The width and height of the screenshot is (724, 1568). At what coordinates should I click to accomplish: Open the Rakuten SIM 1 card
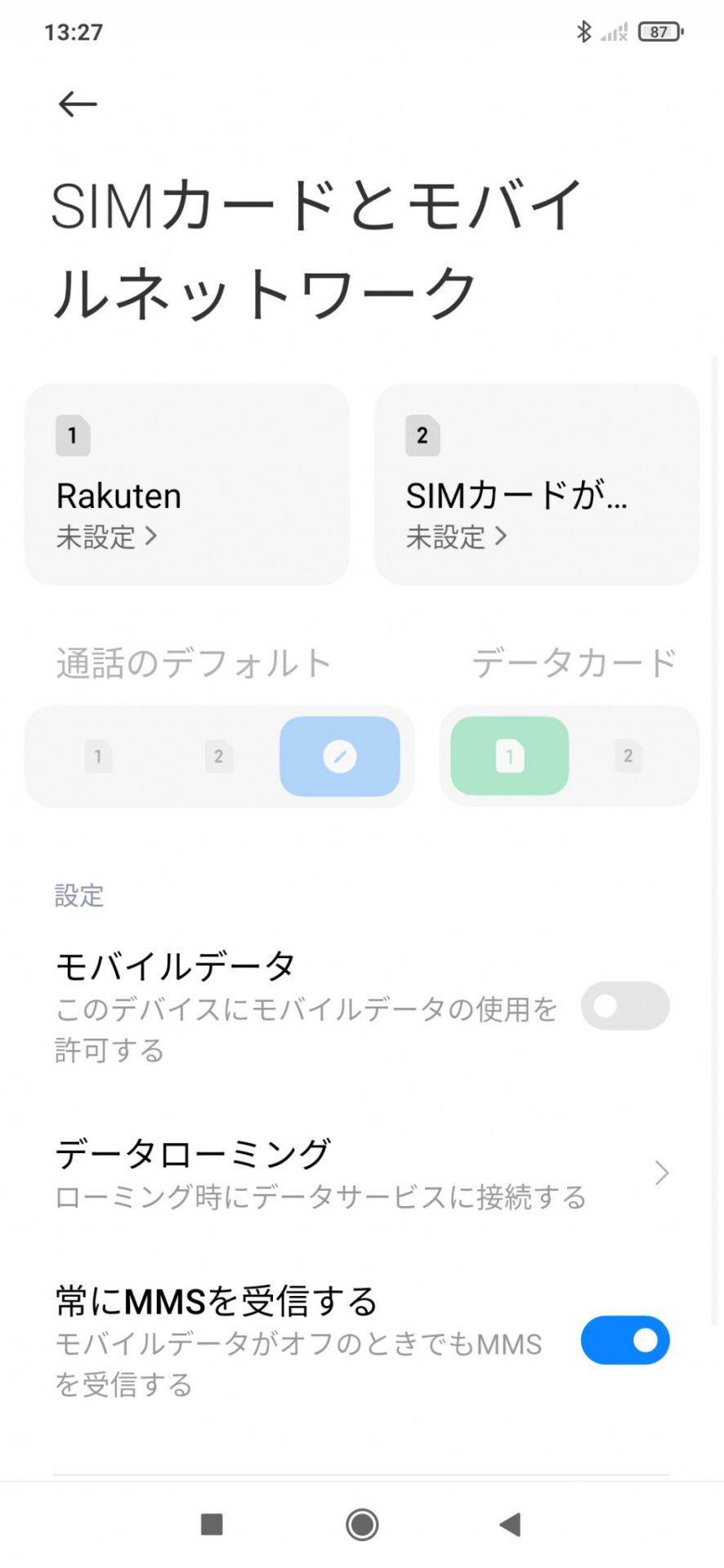pos(187,484)
